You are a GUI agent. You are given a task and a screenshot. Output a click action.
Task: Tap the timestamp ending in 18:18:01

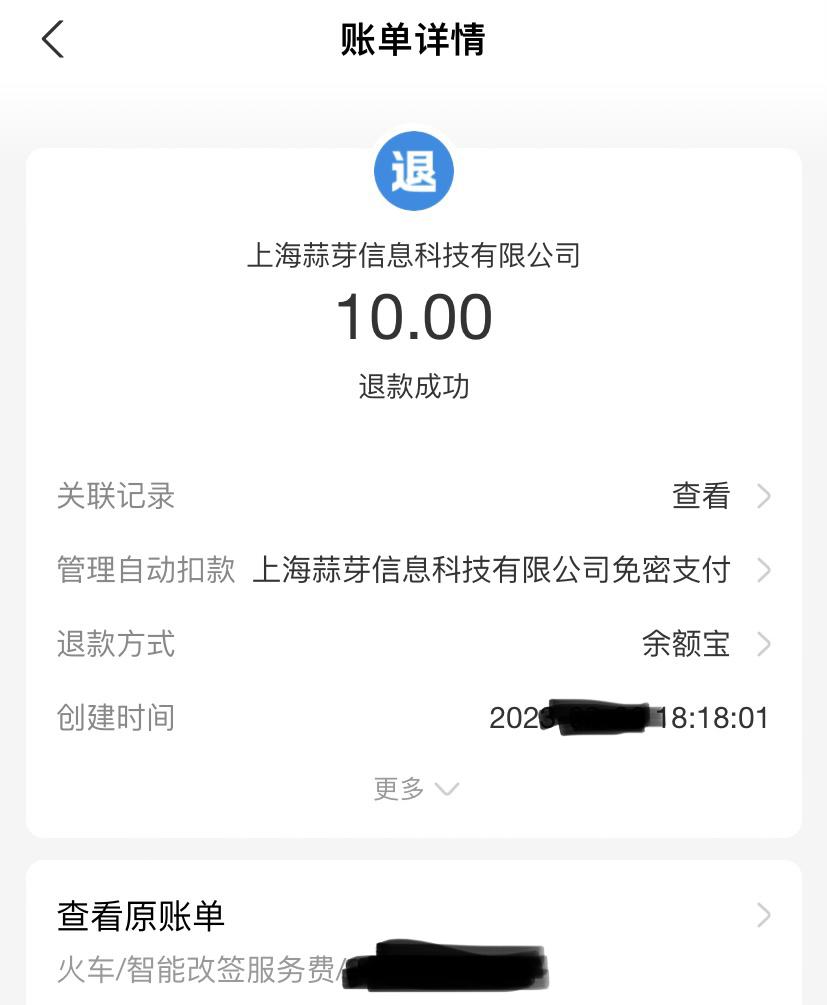630,718
